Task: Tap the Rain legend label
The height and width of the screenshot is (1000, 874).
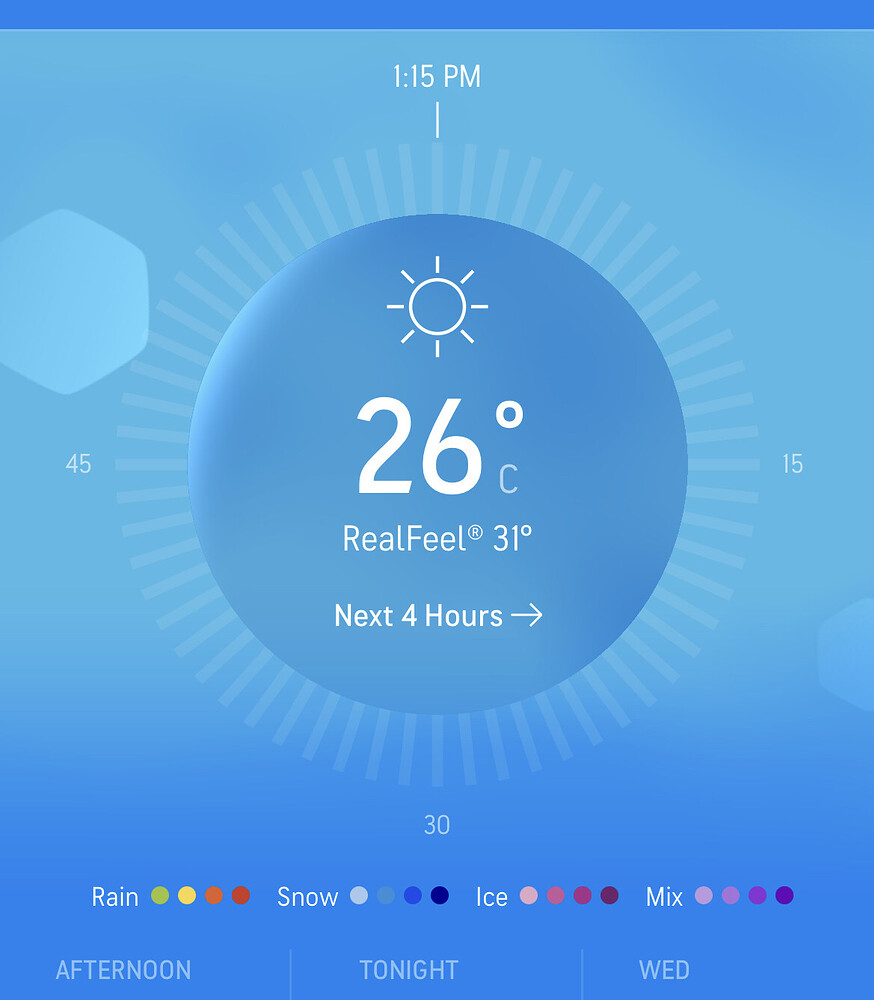Action: pos(115,897)
